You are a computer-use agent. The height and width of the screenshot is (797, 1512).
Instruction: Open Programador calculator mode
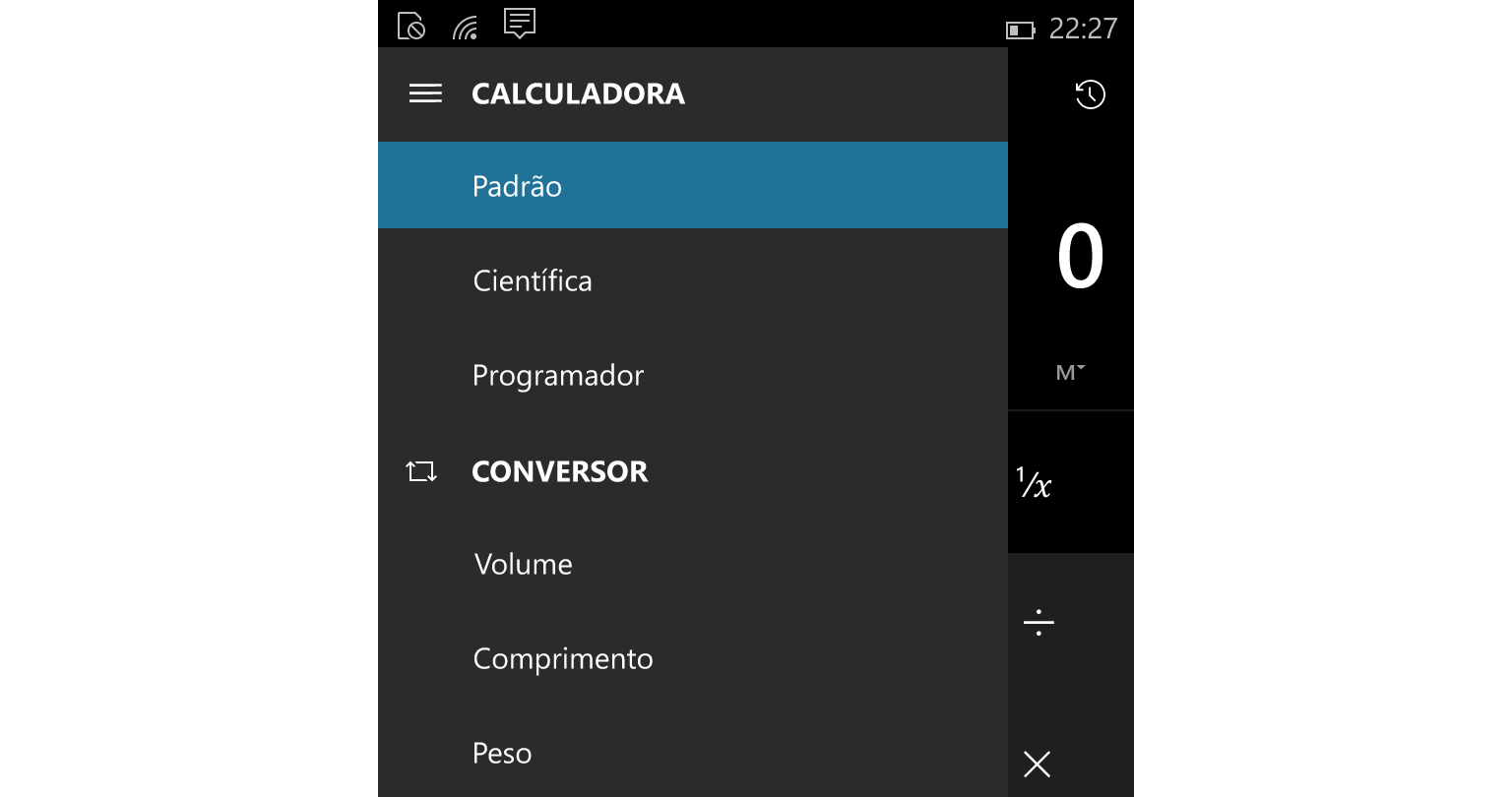pyautogui.click(x=692, y=375)
